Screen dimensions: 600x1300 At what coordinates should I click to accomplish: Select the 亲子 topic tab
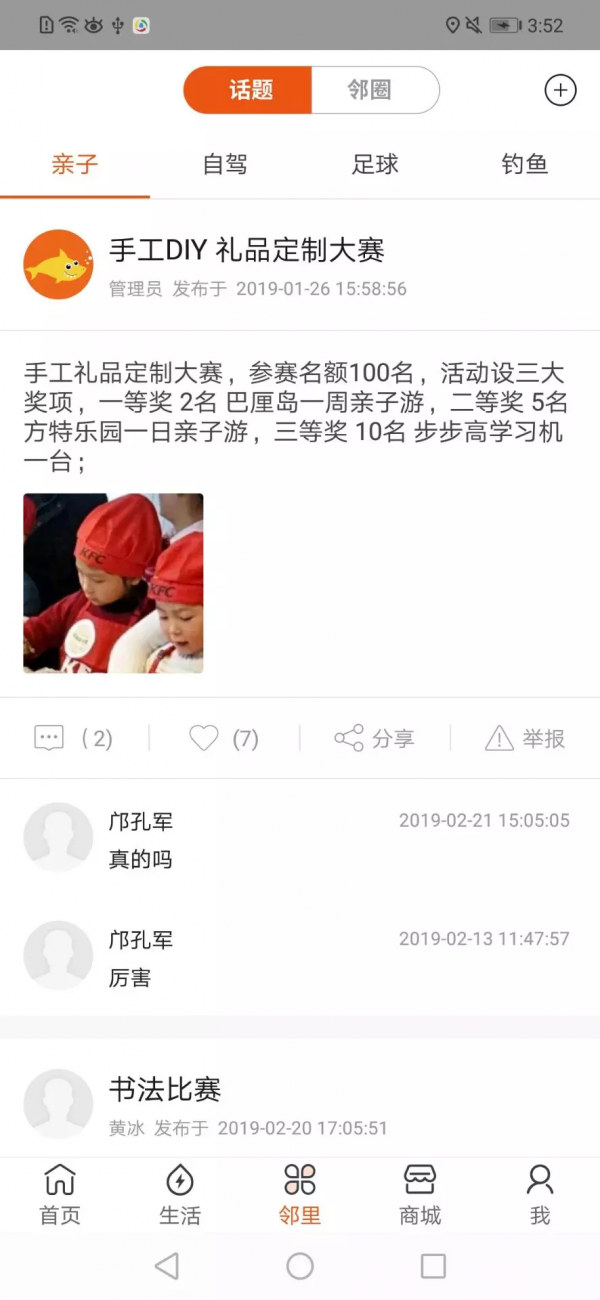[x=75, y=164]
